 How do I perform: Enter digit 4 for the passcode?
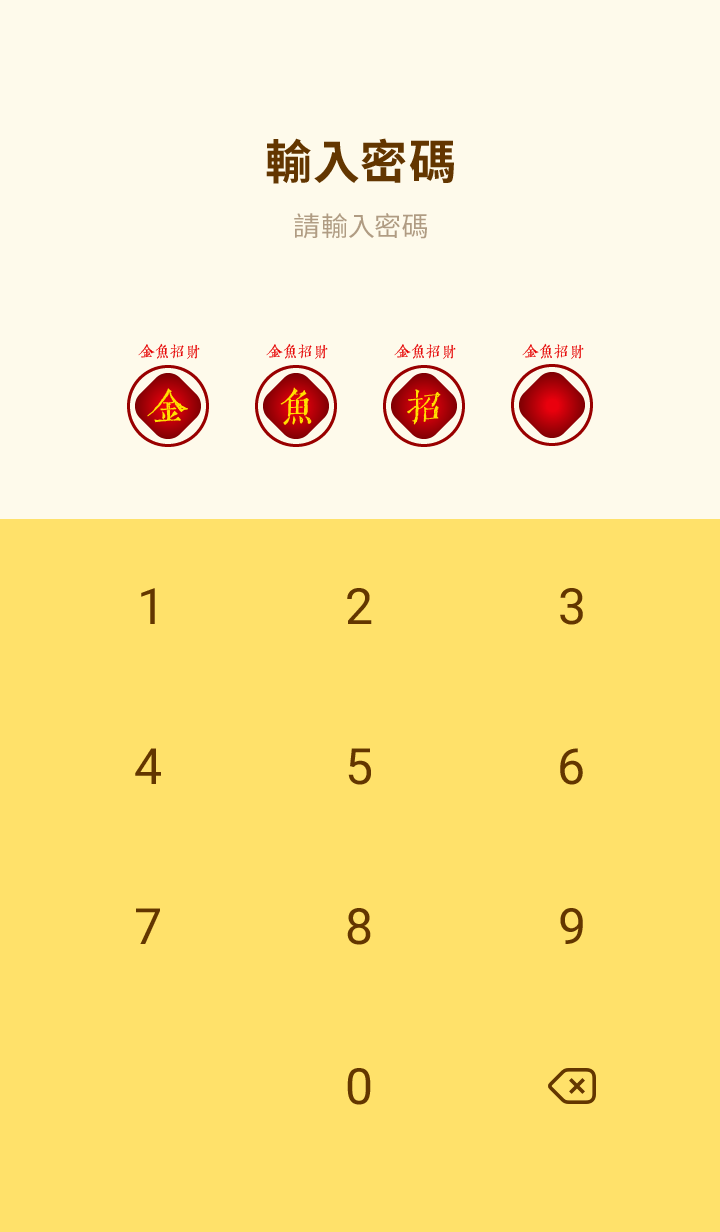(x=148, y=767)
